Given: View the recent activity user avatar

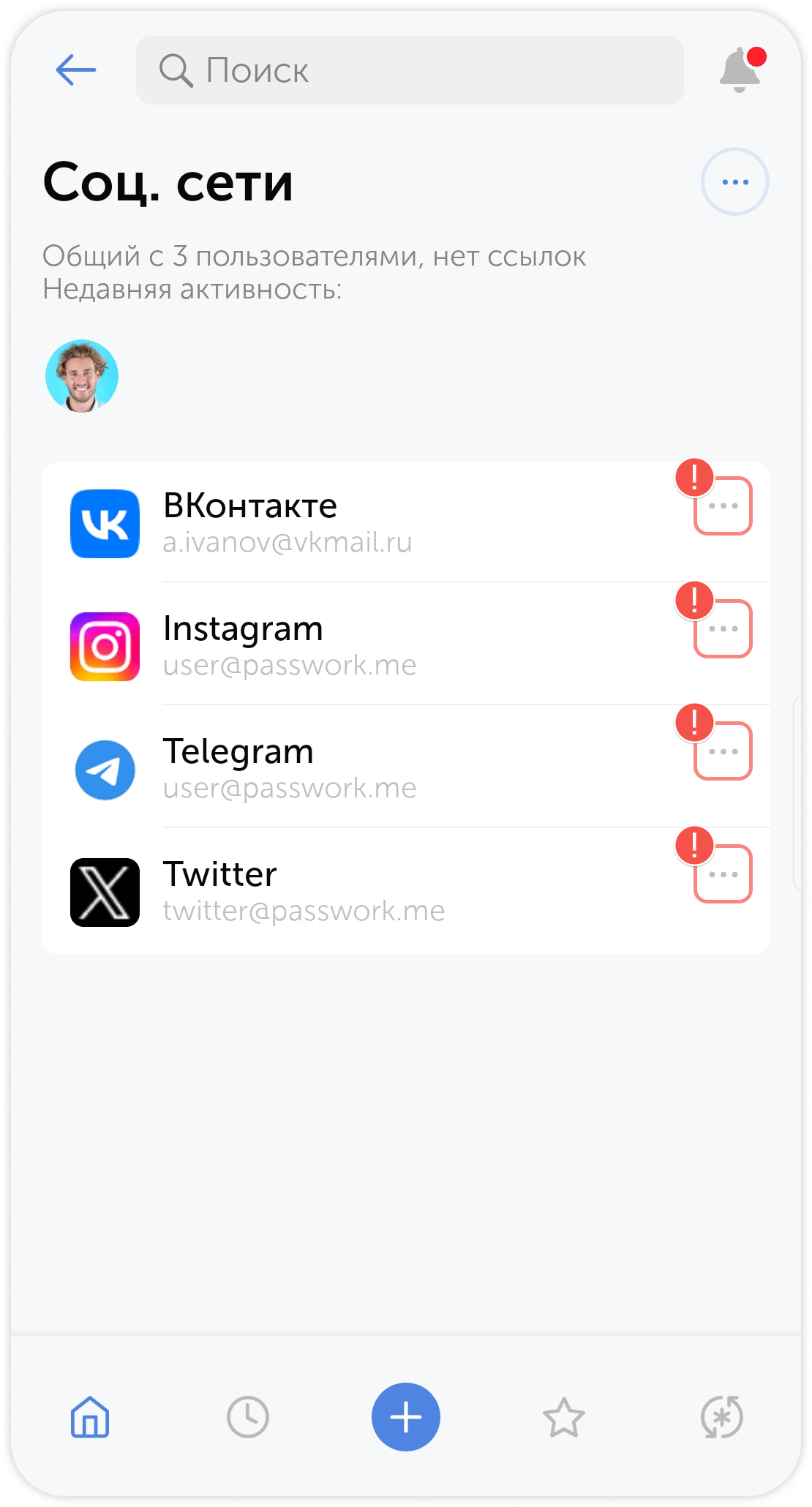Looking at the screenshot, I should 82,376.
